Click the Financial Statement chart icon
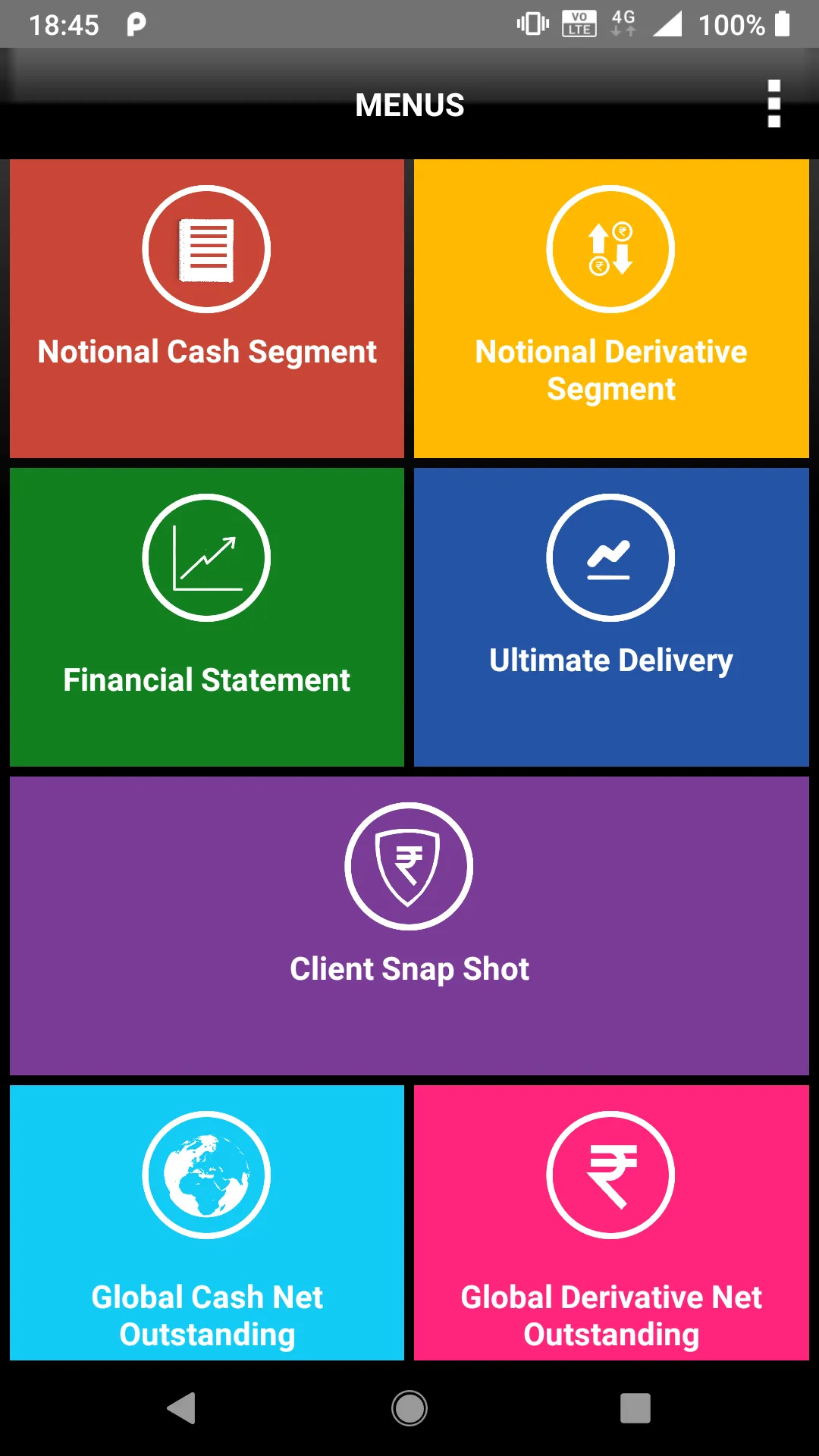 tap(206, 557)
